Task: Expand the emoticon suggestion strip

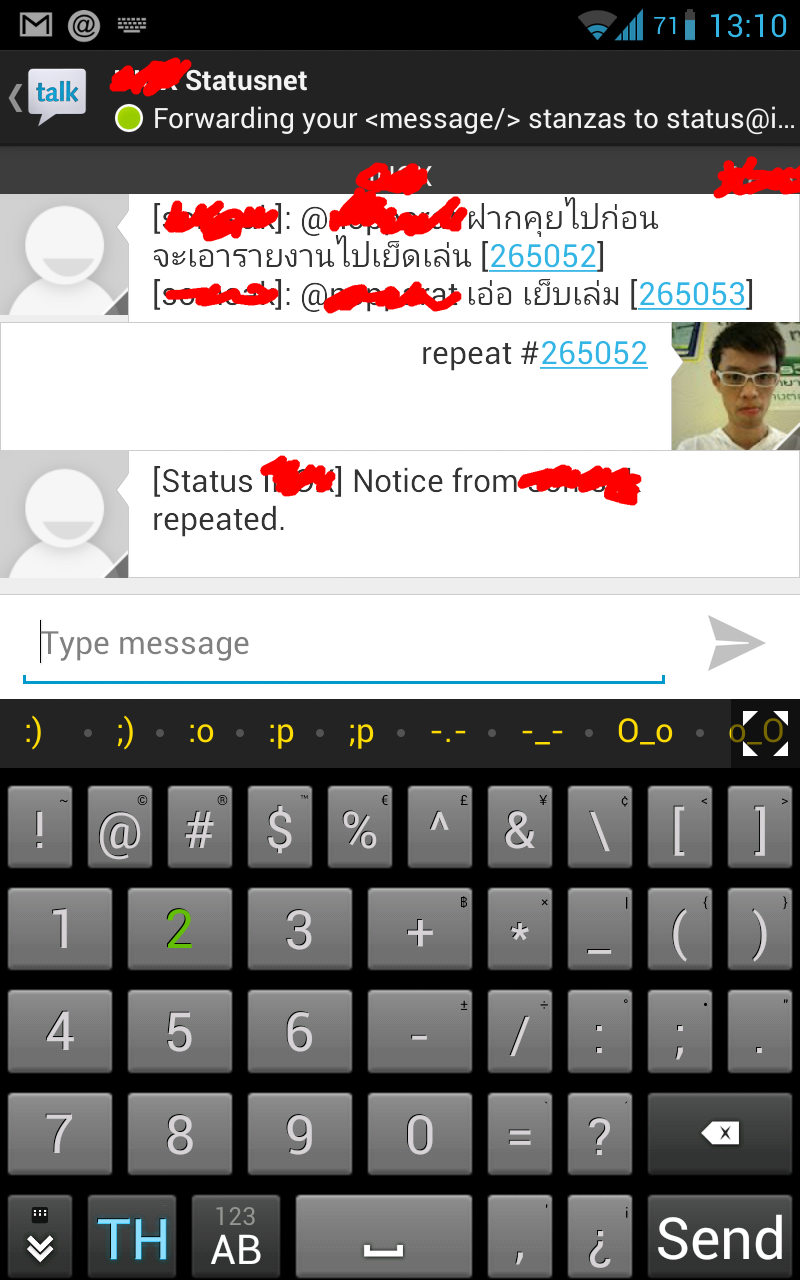Action: (x=765, y=733)
